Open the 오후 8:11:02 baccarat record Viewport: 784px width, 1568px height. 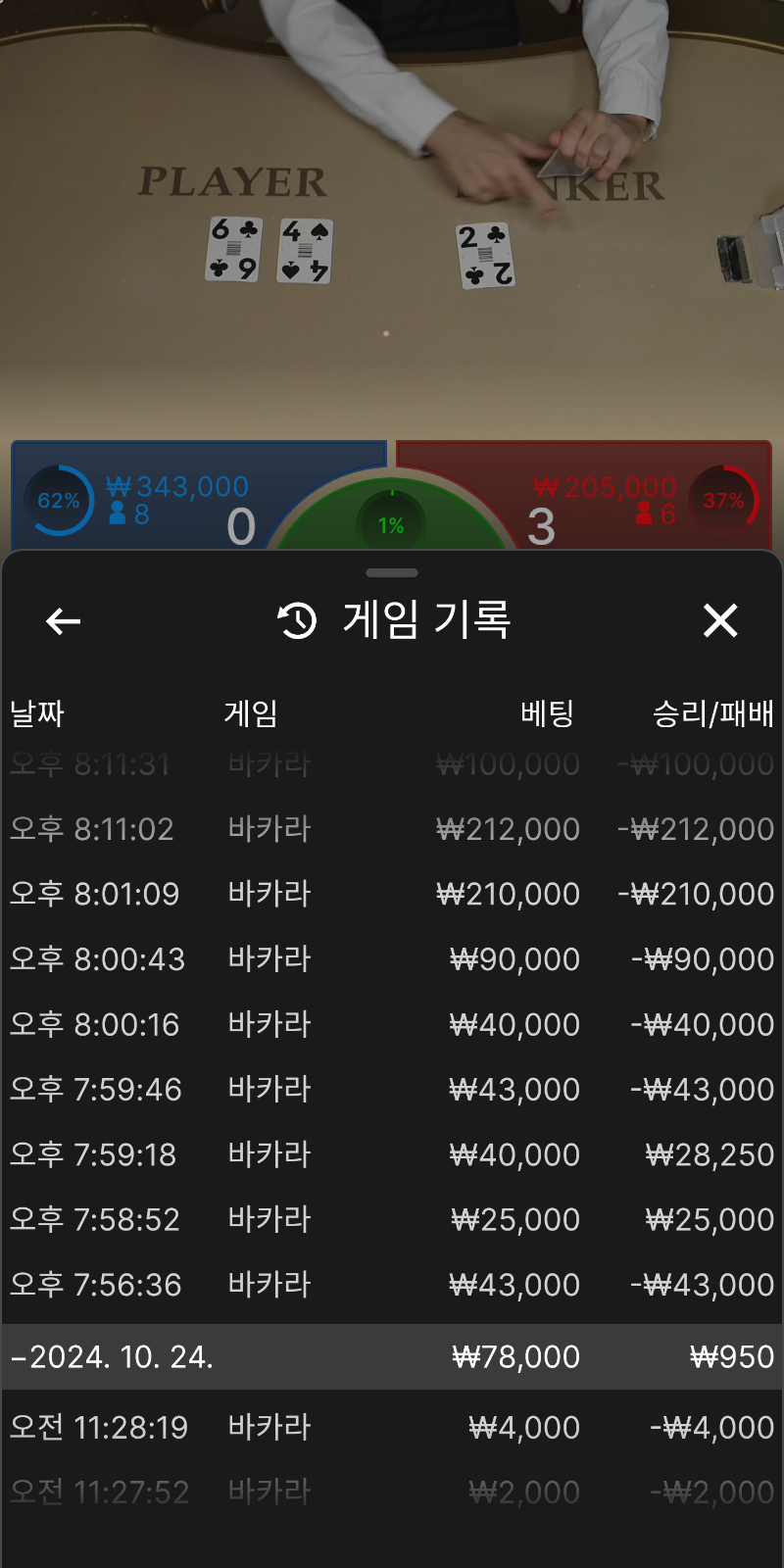click(392, 829)
